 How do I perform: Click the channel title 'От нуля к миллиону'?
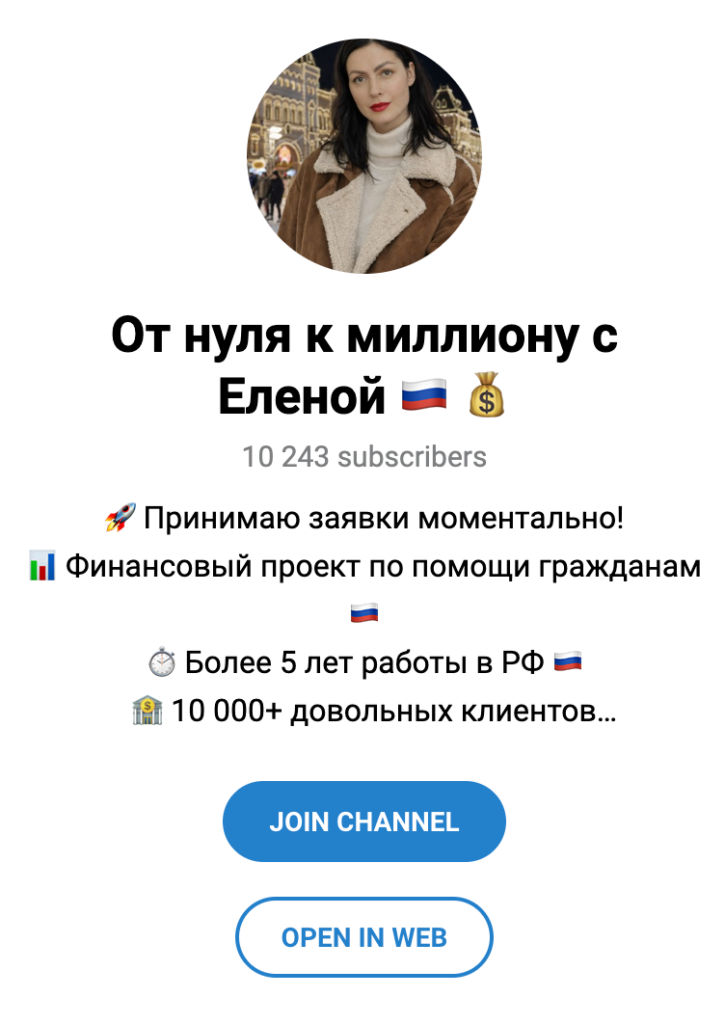pyautogui.click(x=363, y=340)
